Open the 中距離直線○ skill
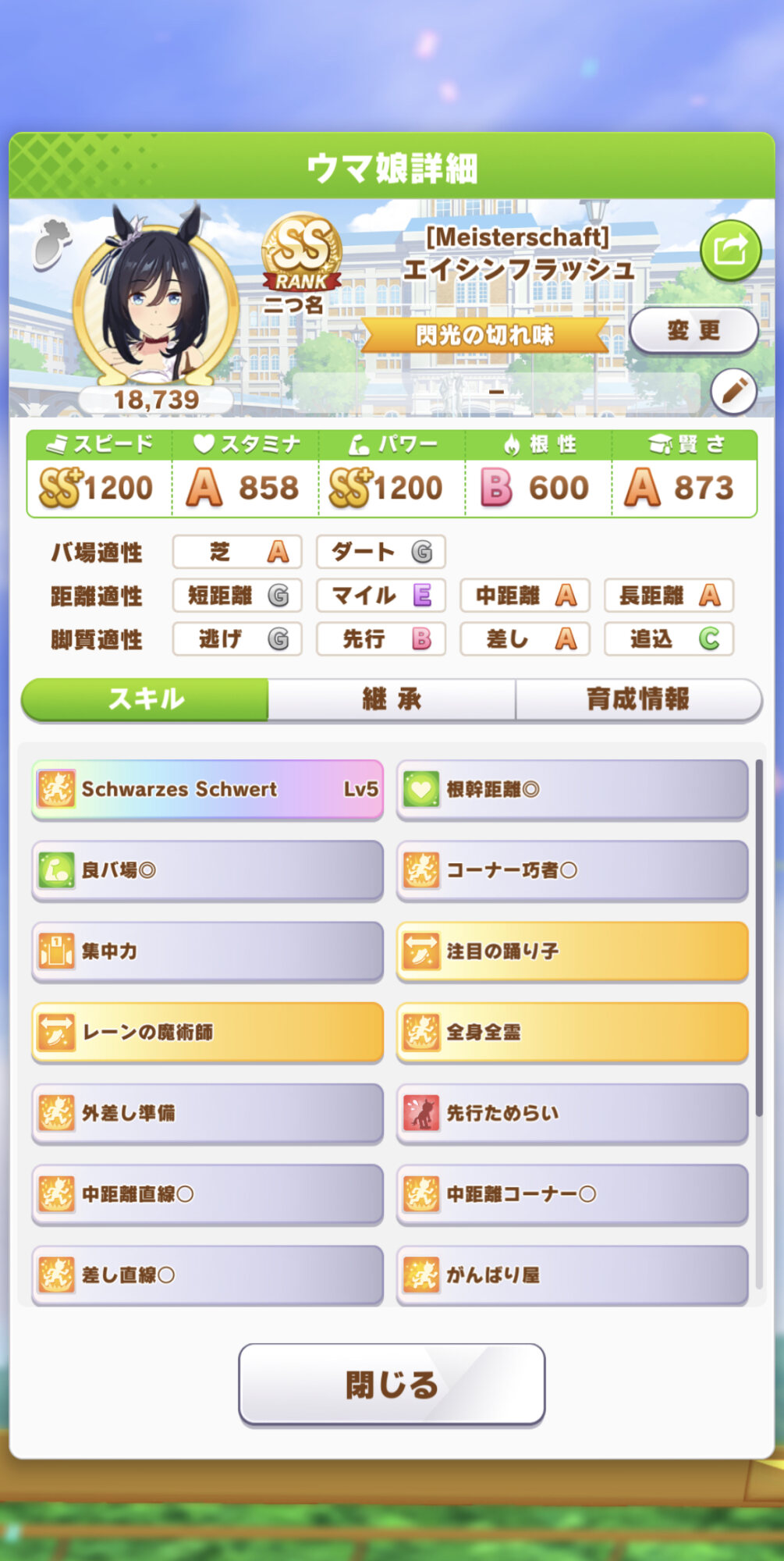 (208, 1194)
